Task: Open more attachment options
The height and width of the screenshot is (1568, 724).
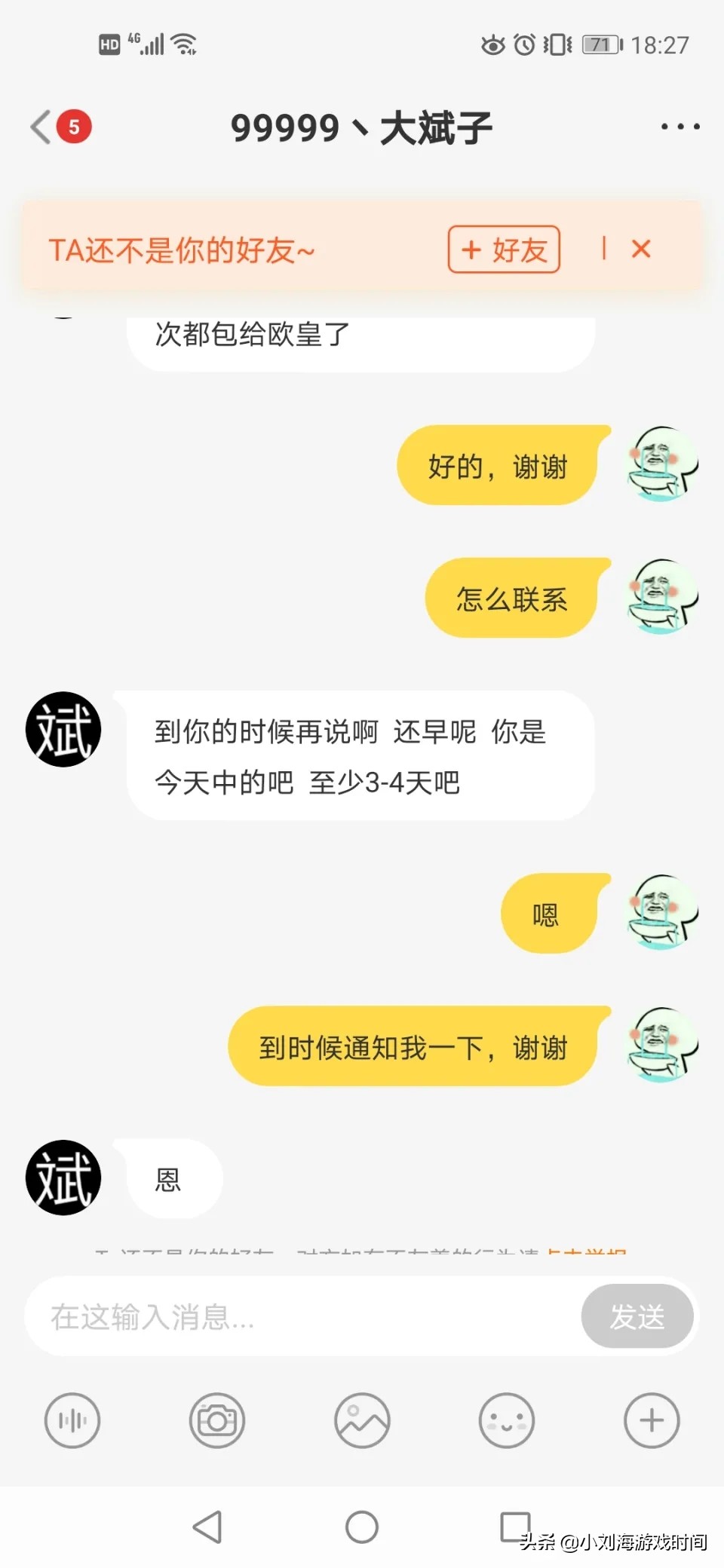Action: (652, 1421)
